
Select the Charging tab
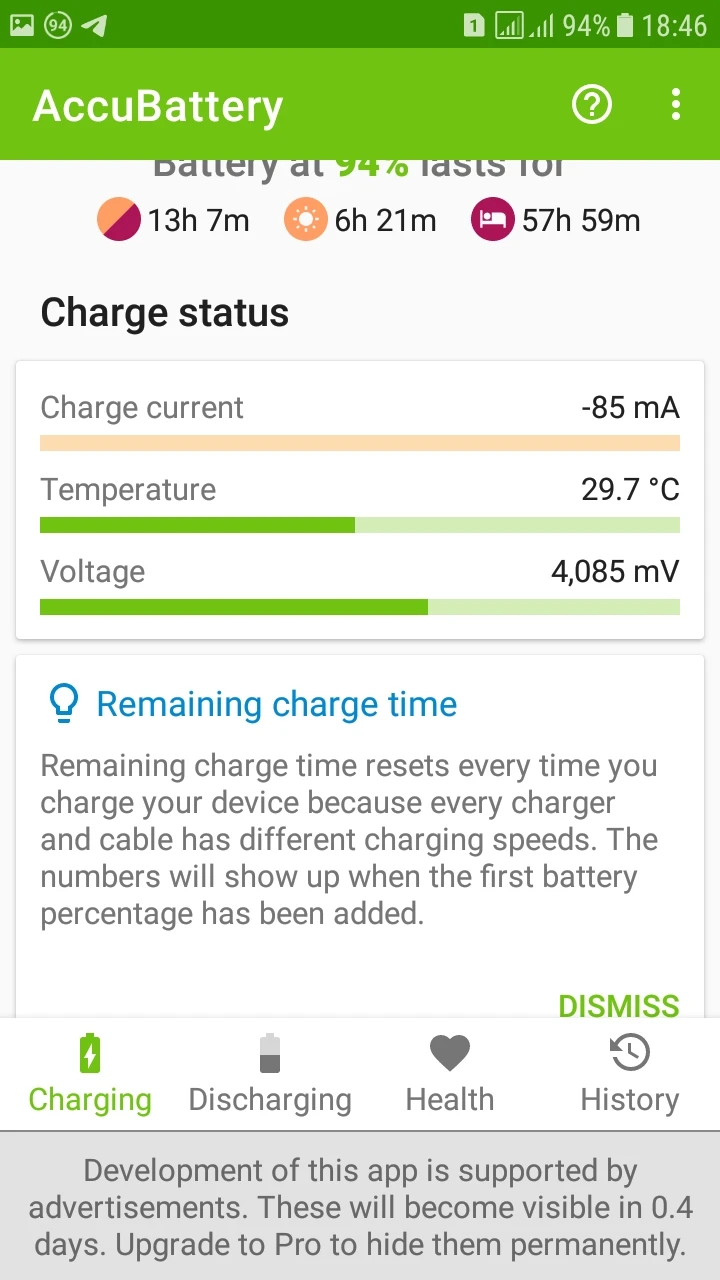[x=90, y=1074]
